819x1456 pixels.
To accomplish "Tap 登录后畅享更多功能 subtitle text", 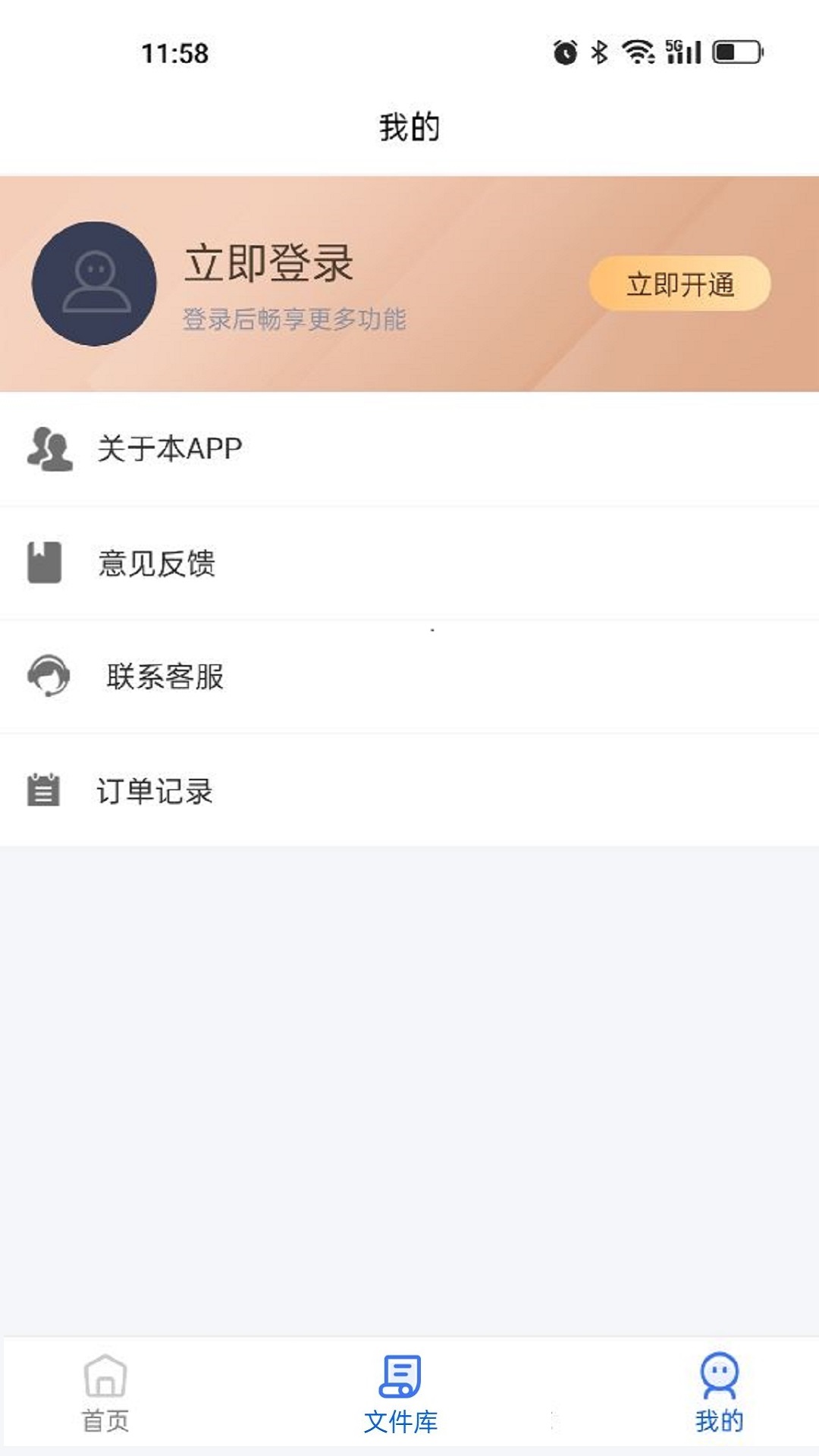I will click(x=295, y=321).
